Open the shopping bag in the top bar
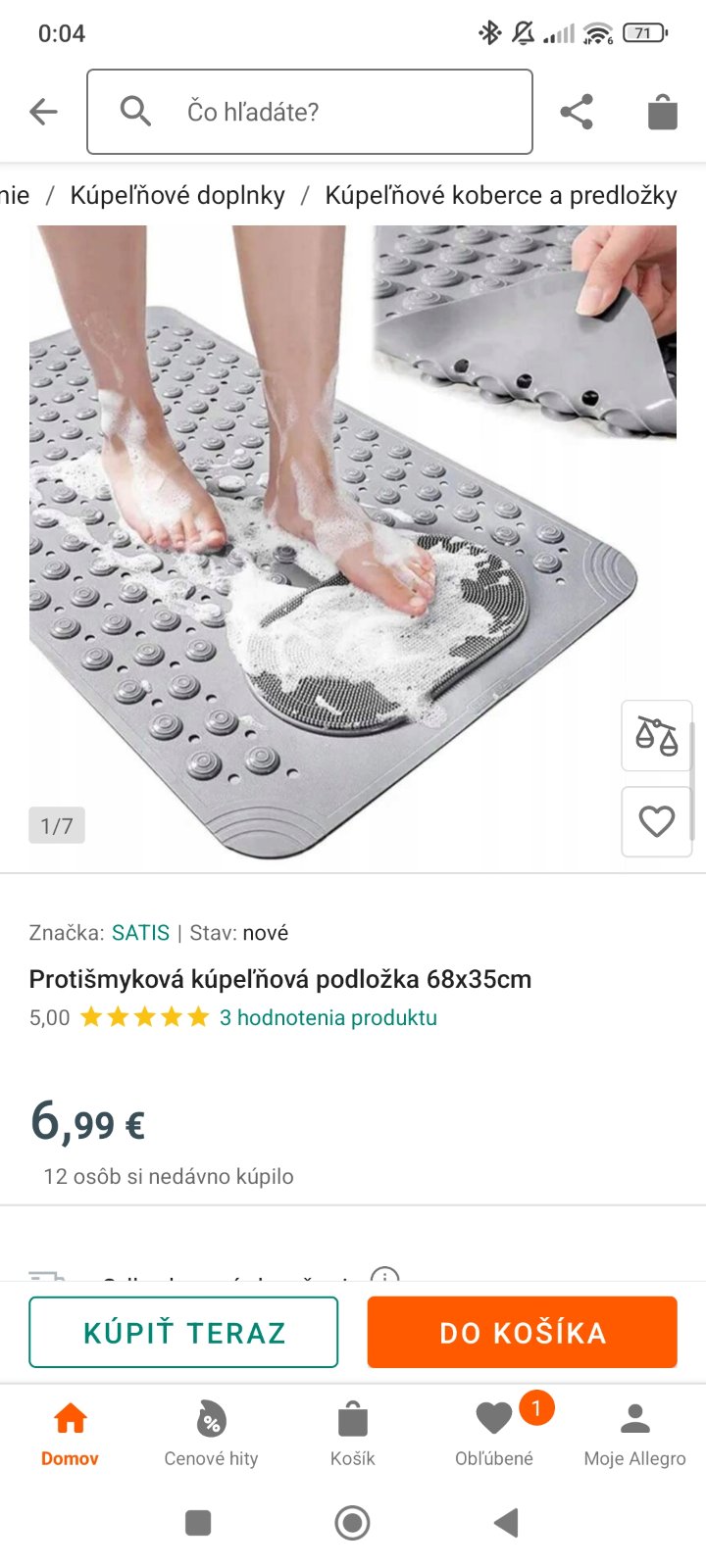The width and height of the screenshot is (706, 1568). click(663, 112)
